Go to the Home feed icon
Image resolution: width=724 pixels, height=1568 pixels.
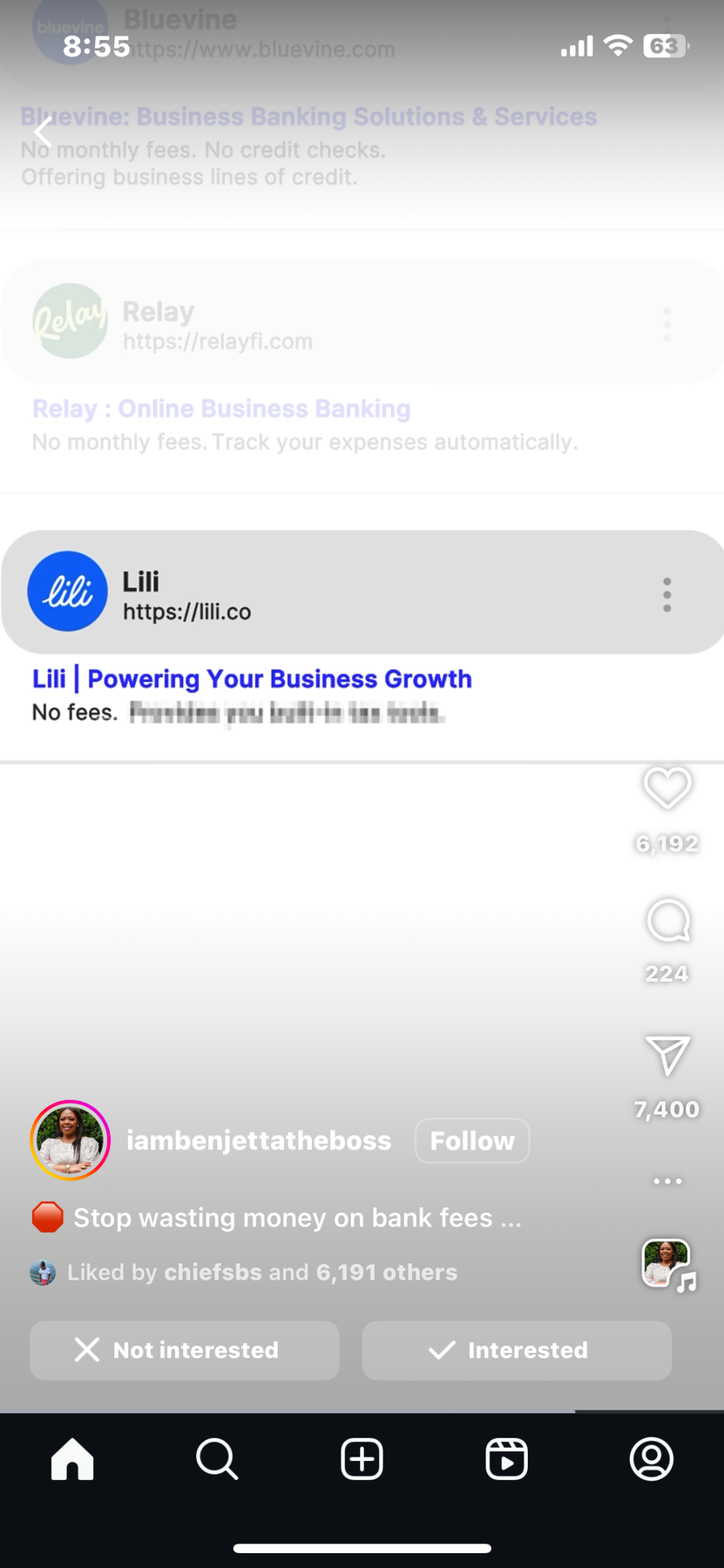(x=72, y=1459)
